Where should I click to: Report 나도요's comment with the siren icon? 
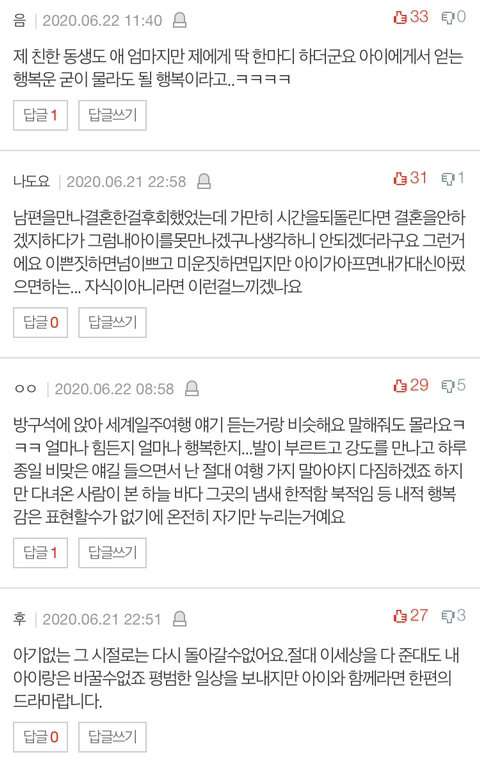[204, 181]
